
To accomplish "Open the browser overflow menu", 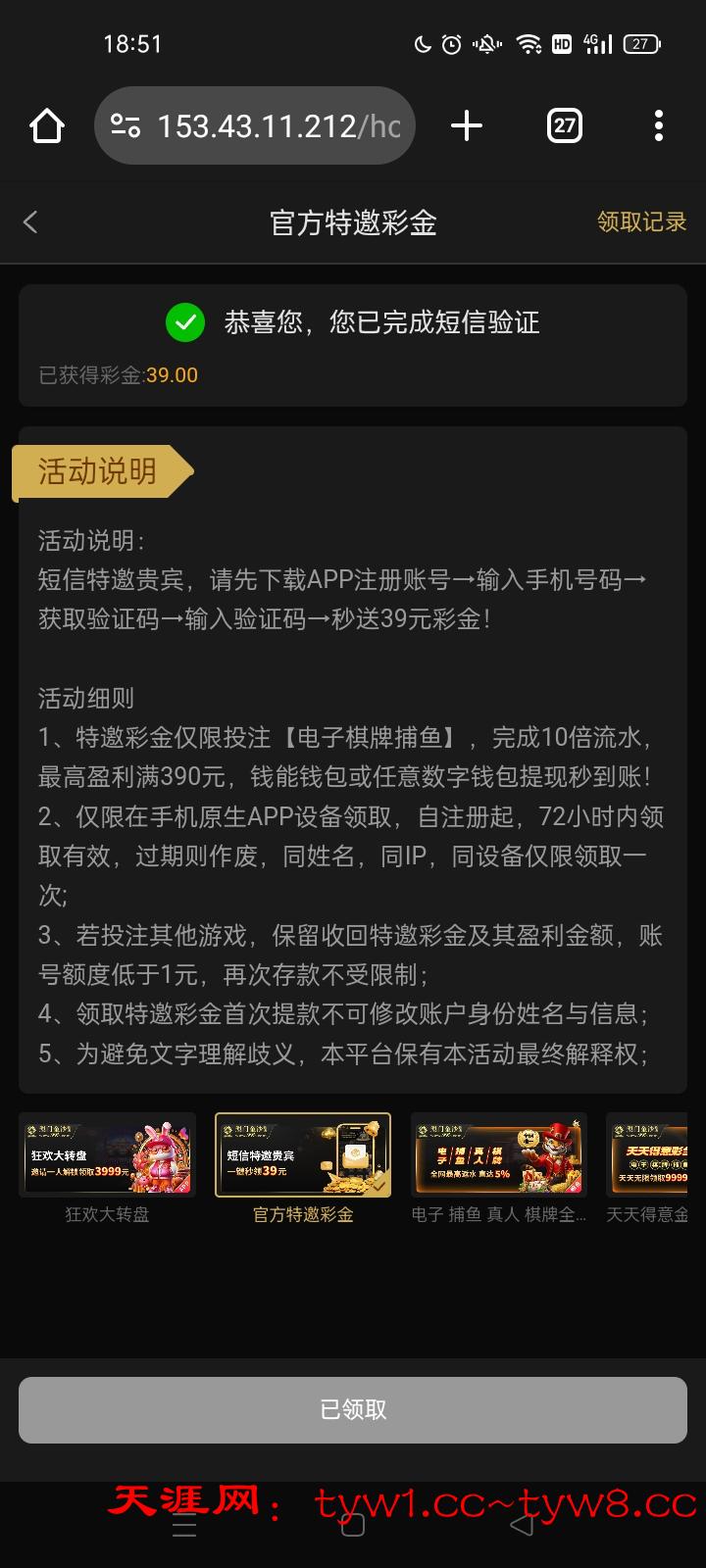I will (x=658, y=126).
